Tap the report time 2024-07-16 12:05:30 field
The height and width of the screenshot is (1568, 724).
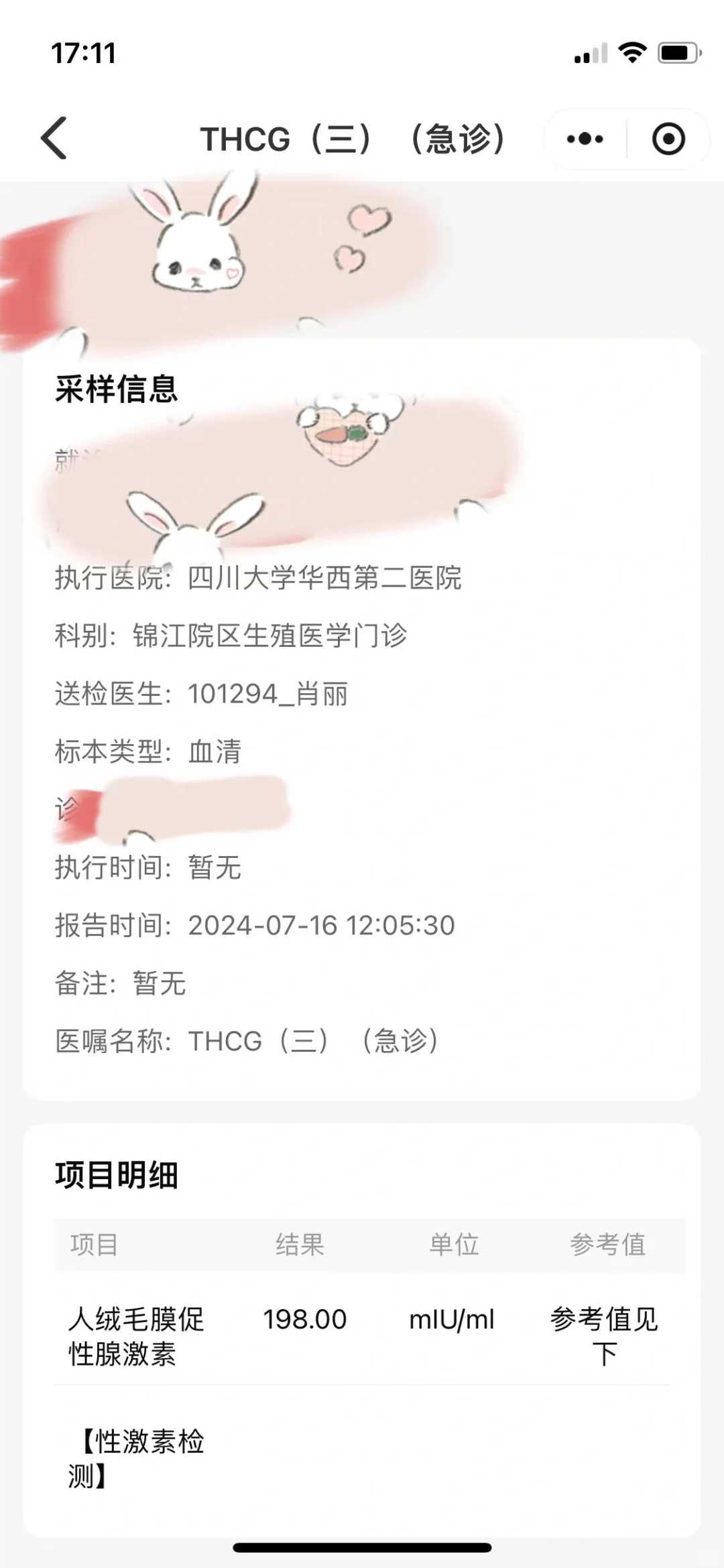tap(320, 926)
